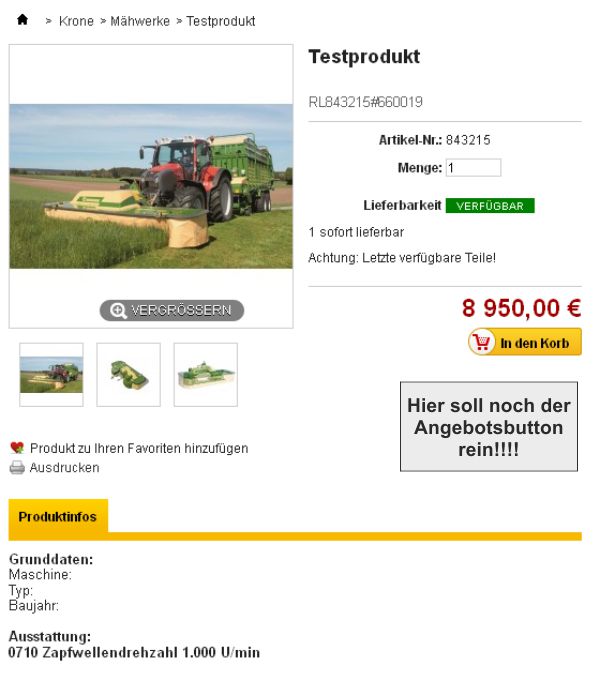Select the third product thumbnail
Viewport: 600px width, 681px height.
pos(206,375)
